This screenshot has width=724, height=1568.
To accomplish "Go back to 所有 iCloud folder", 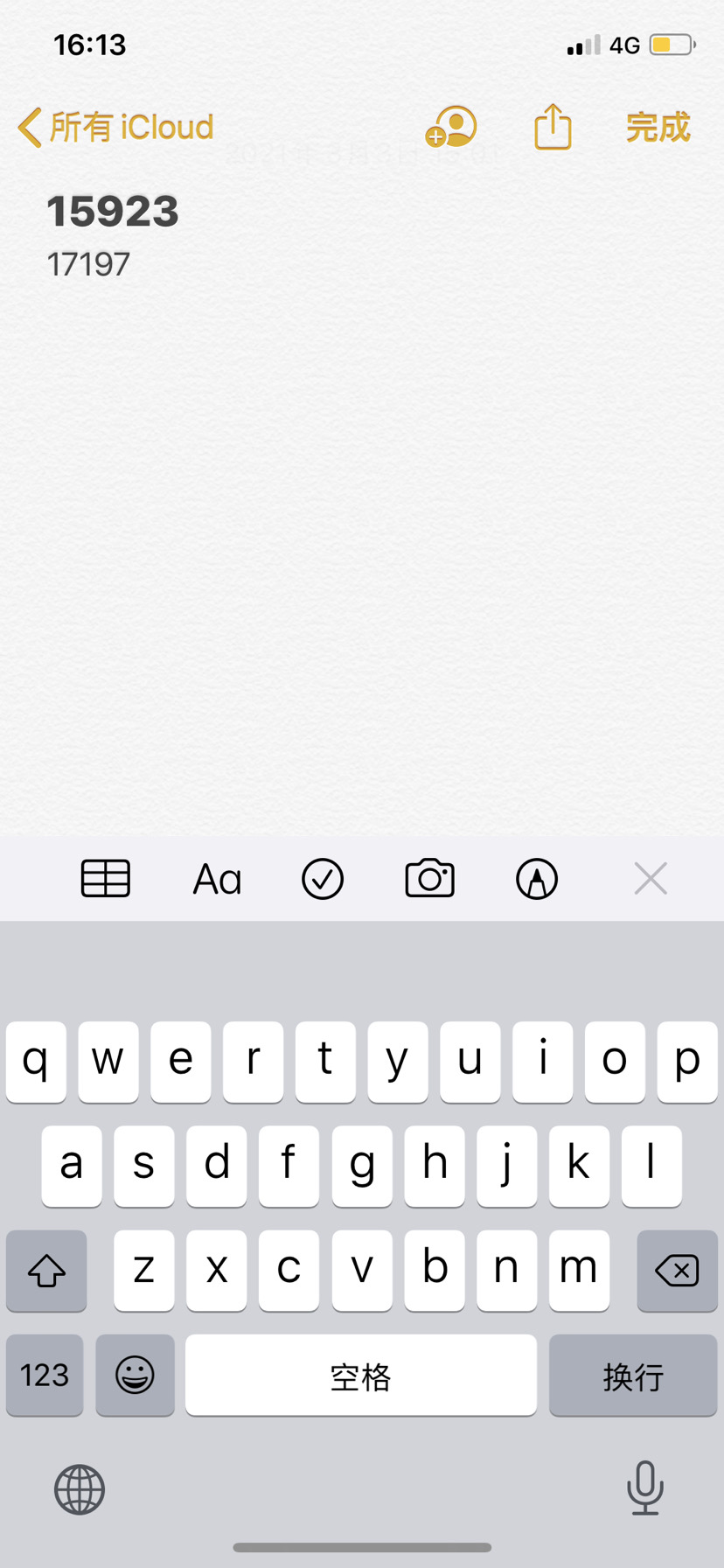I will [115, 128].
